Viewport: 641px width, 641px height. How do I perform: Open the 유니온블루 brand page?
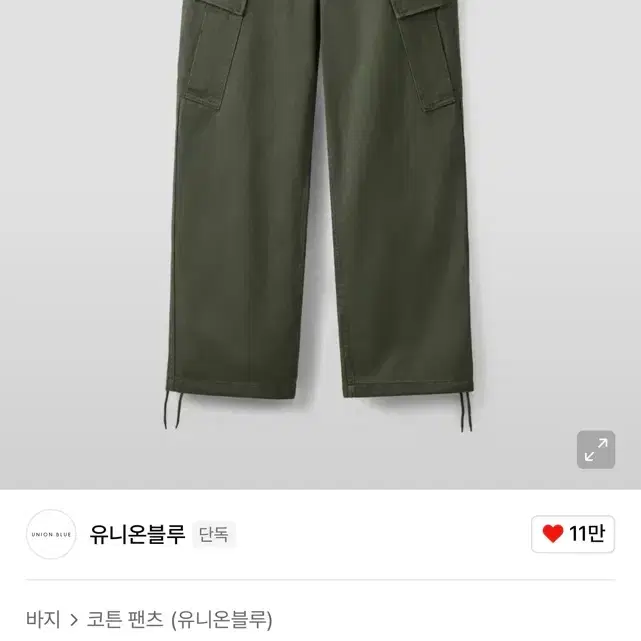coord(137,534)
